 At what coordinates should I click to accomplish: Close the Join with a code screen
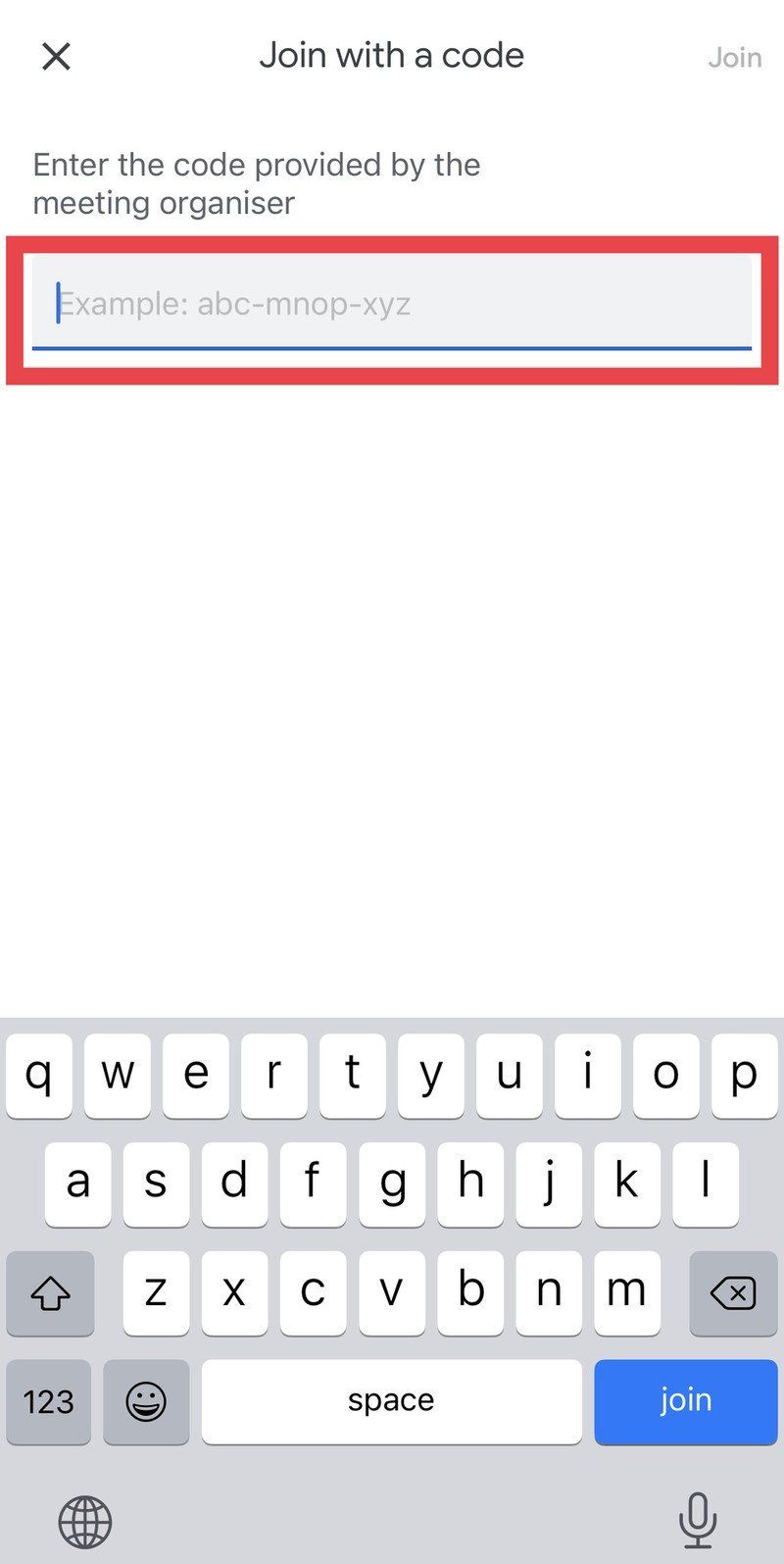tap(56, 57)
